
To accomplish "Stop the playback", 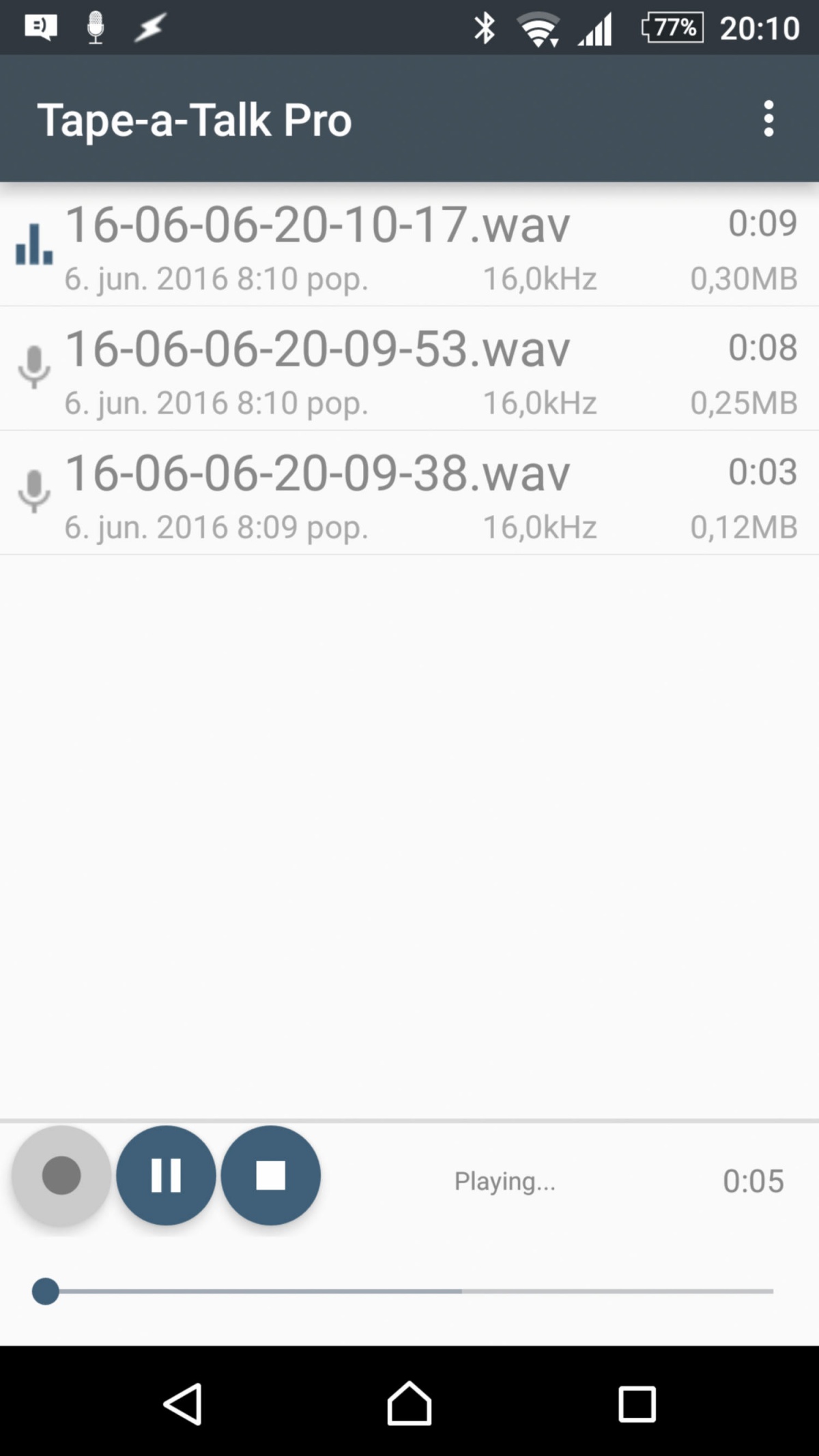I will [x=271, y=1175].
